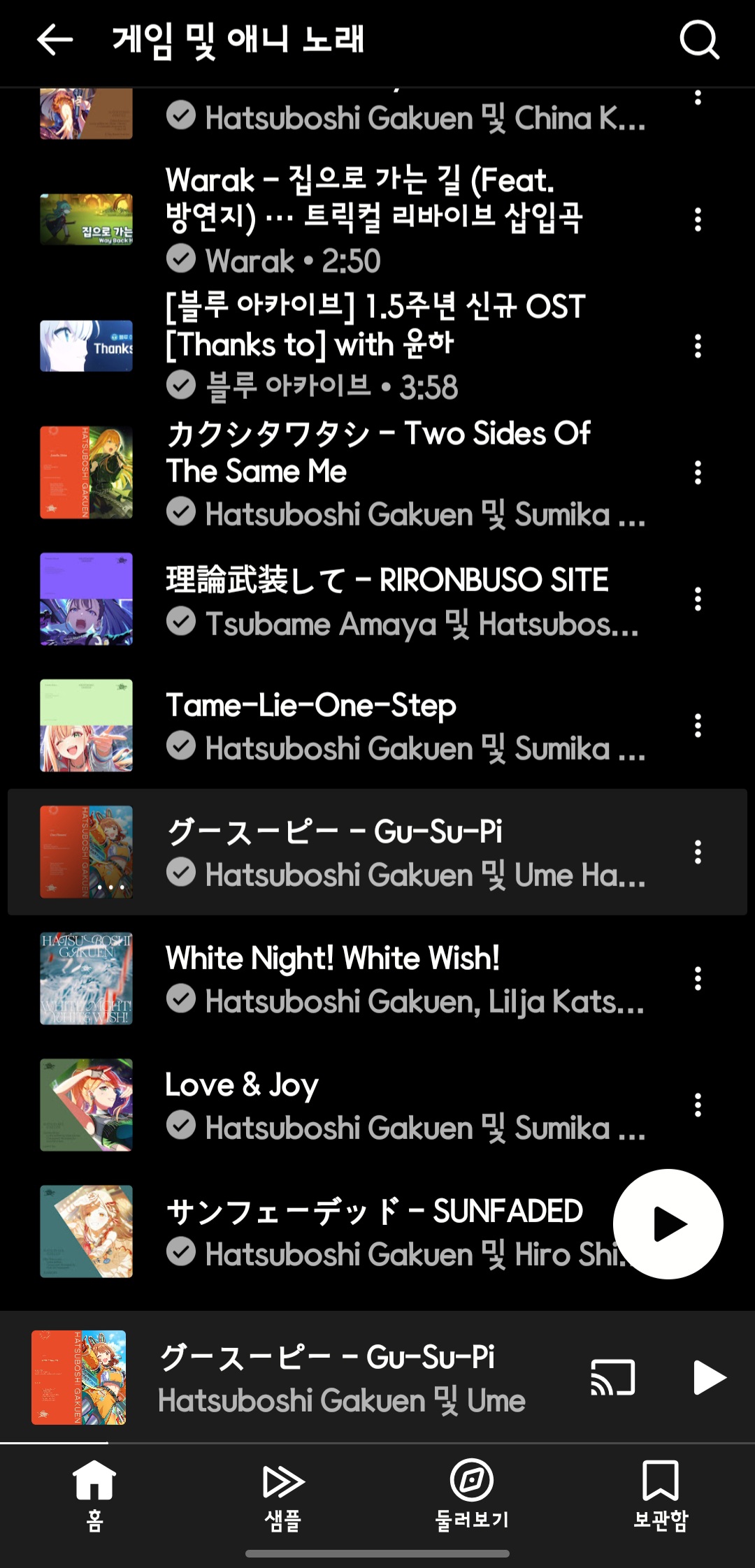Screen dimensions: 755x1568
Task: Cast the music to another device
Action: [613, 1377]
